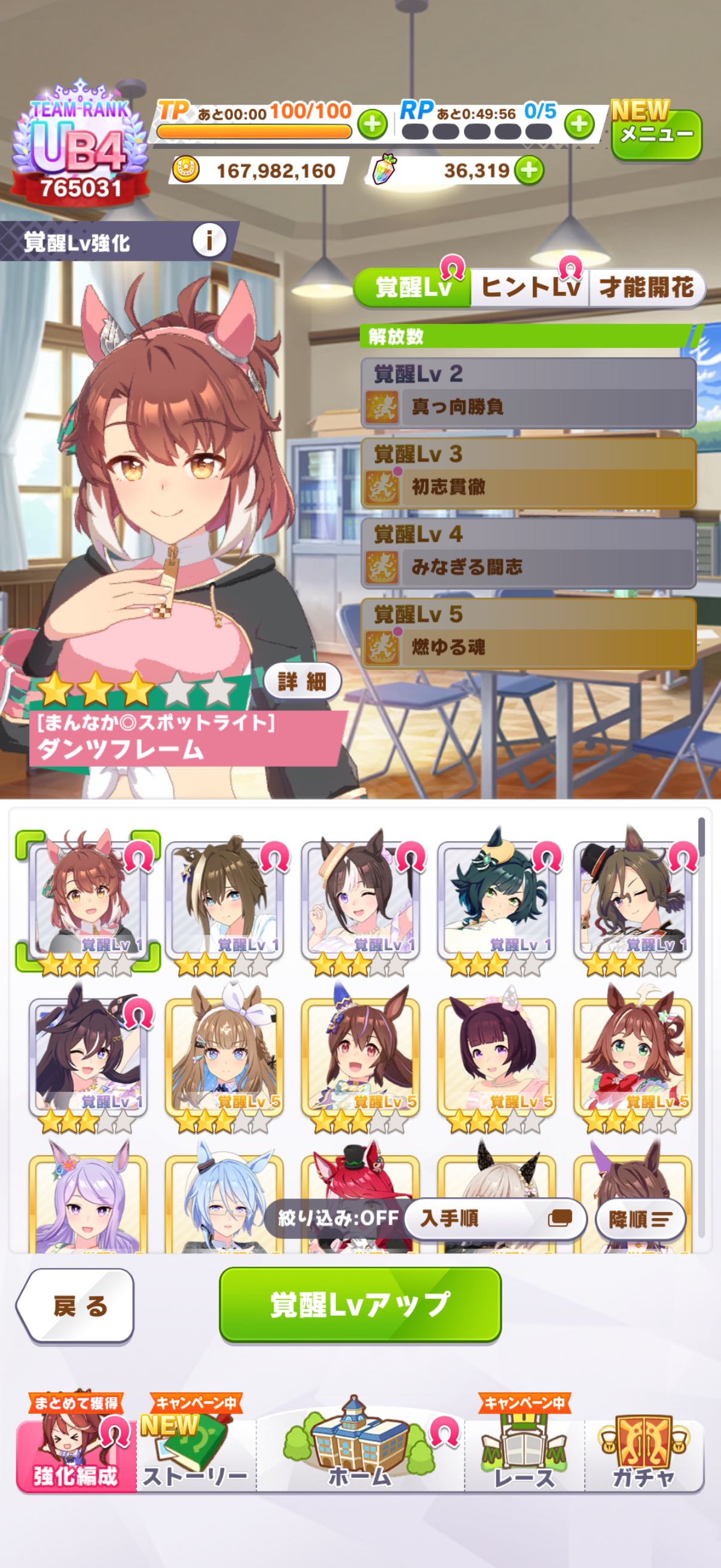Viewport: 721px width, 1568px height.
Task: Switch to the 才能開花 tab
Action: pos(646,287)
